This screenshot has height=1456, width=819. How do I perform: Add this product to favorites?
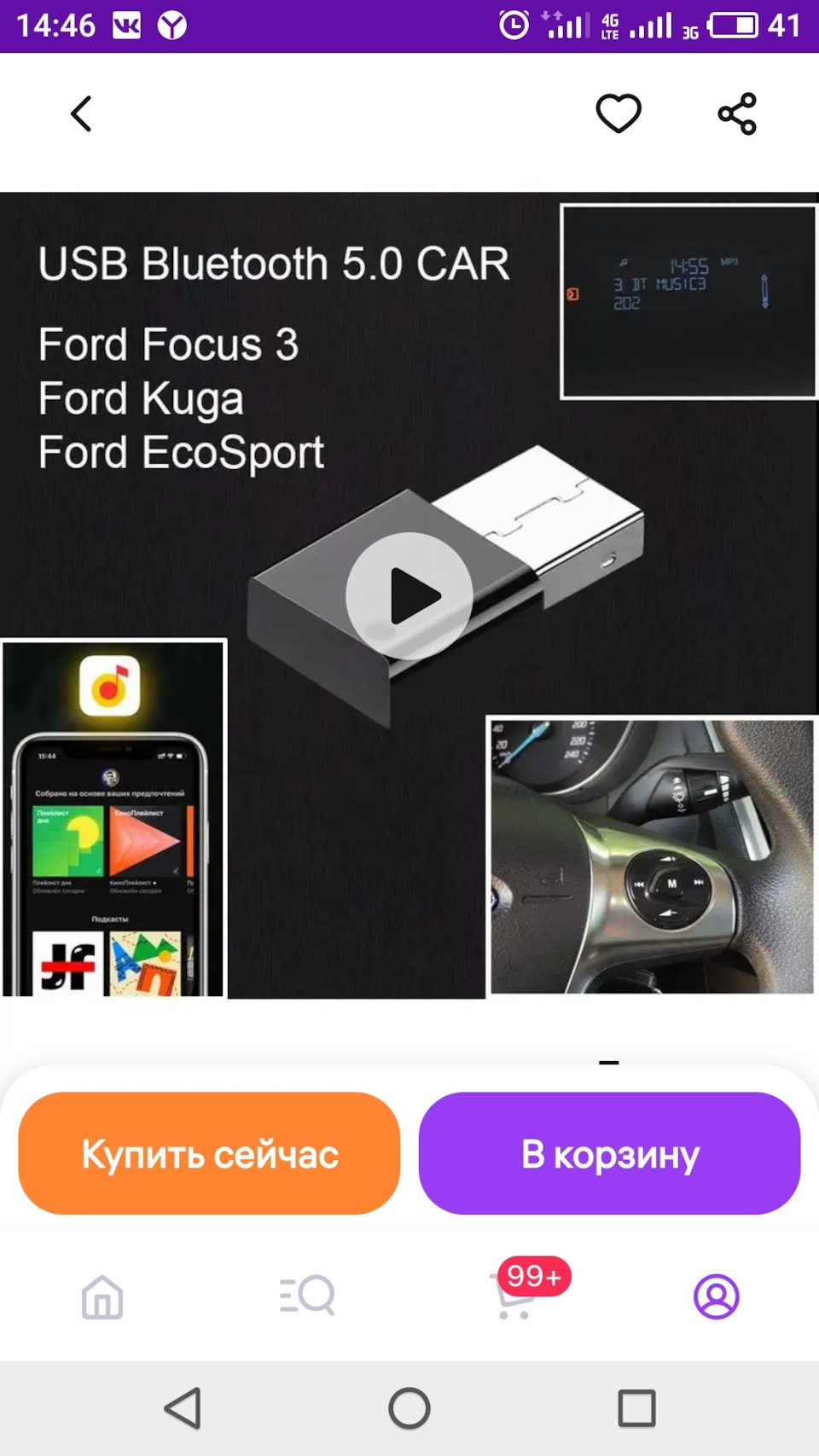coord(619,113)
